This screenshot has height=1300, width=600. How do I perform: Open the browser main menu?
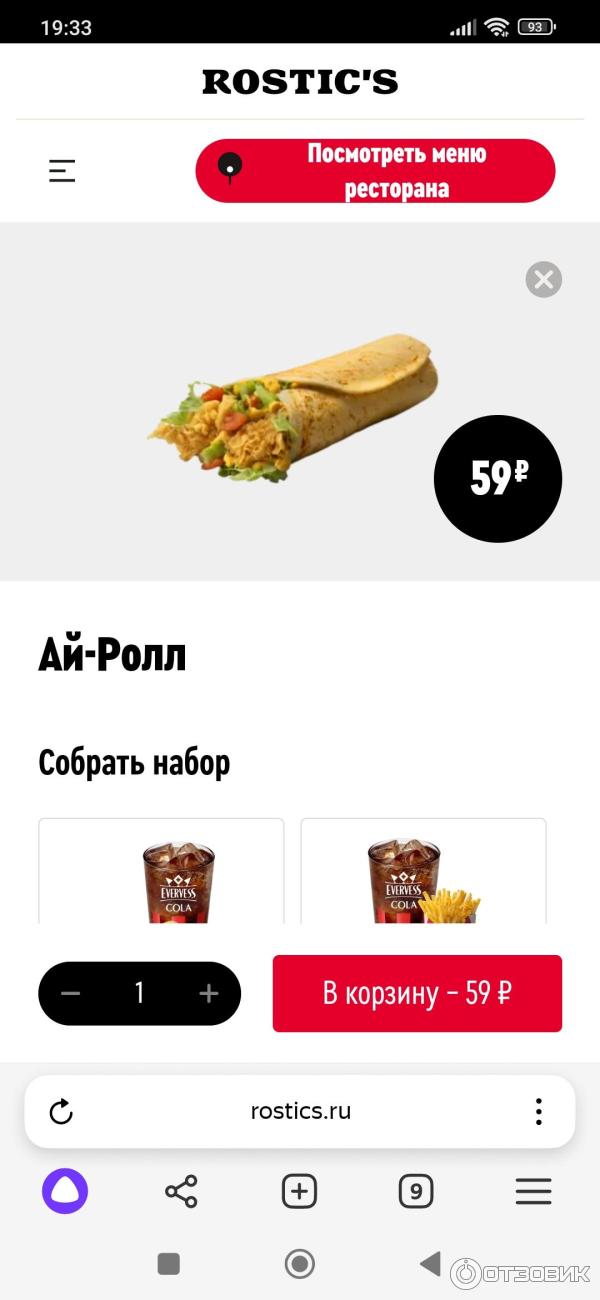(533, 1191)
